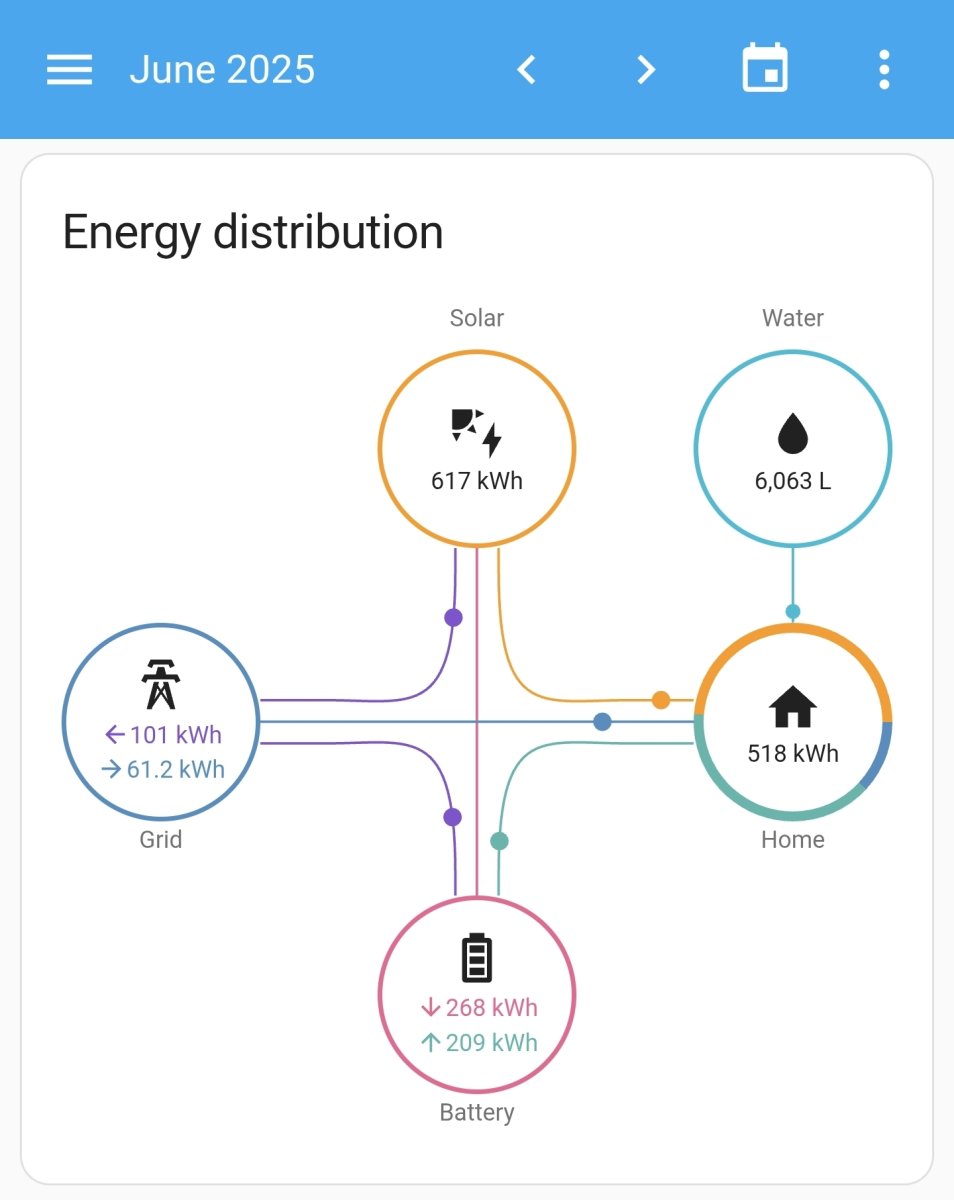Screen dimensions: 954x1200
Task: Tap the Water 6,063 L circle
Action: click(793, 448)
